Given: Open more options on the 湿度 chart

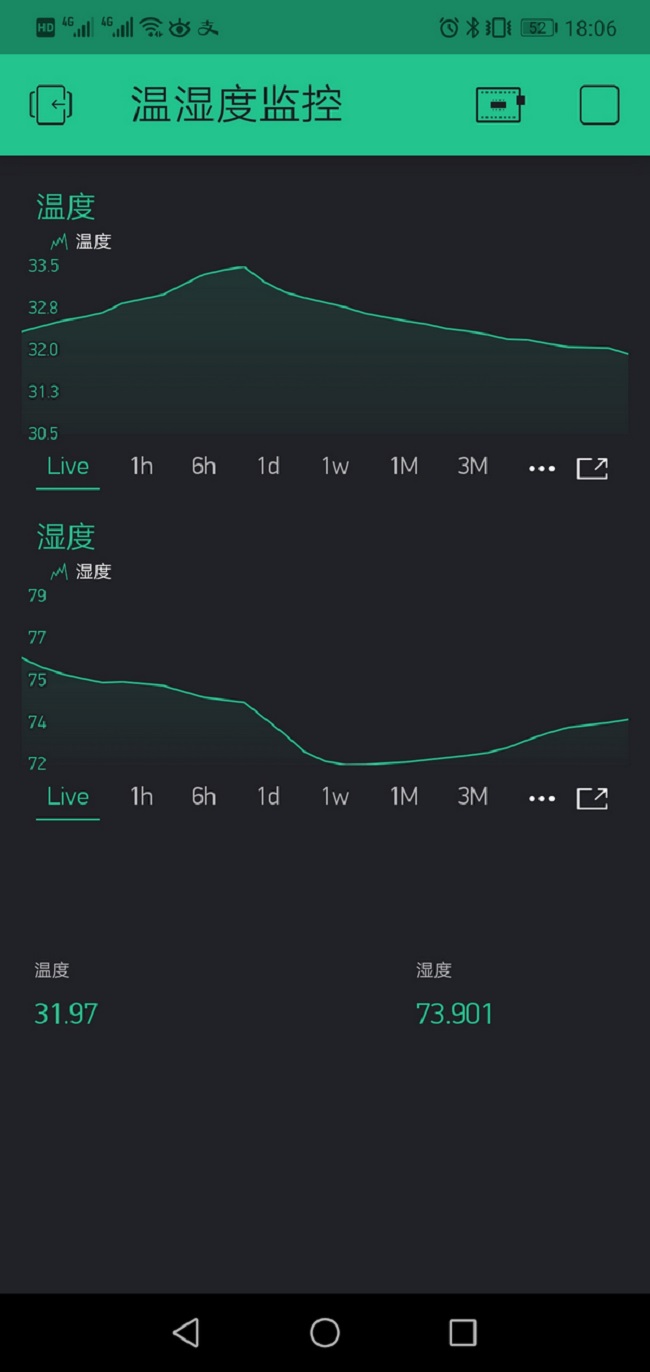Looking at the screenshot, I should (541, 799).
